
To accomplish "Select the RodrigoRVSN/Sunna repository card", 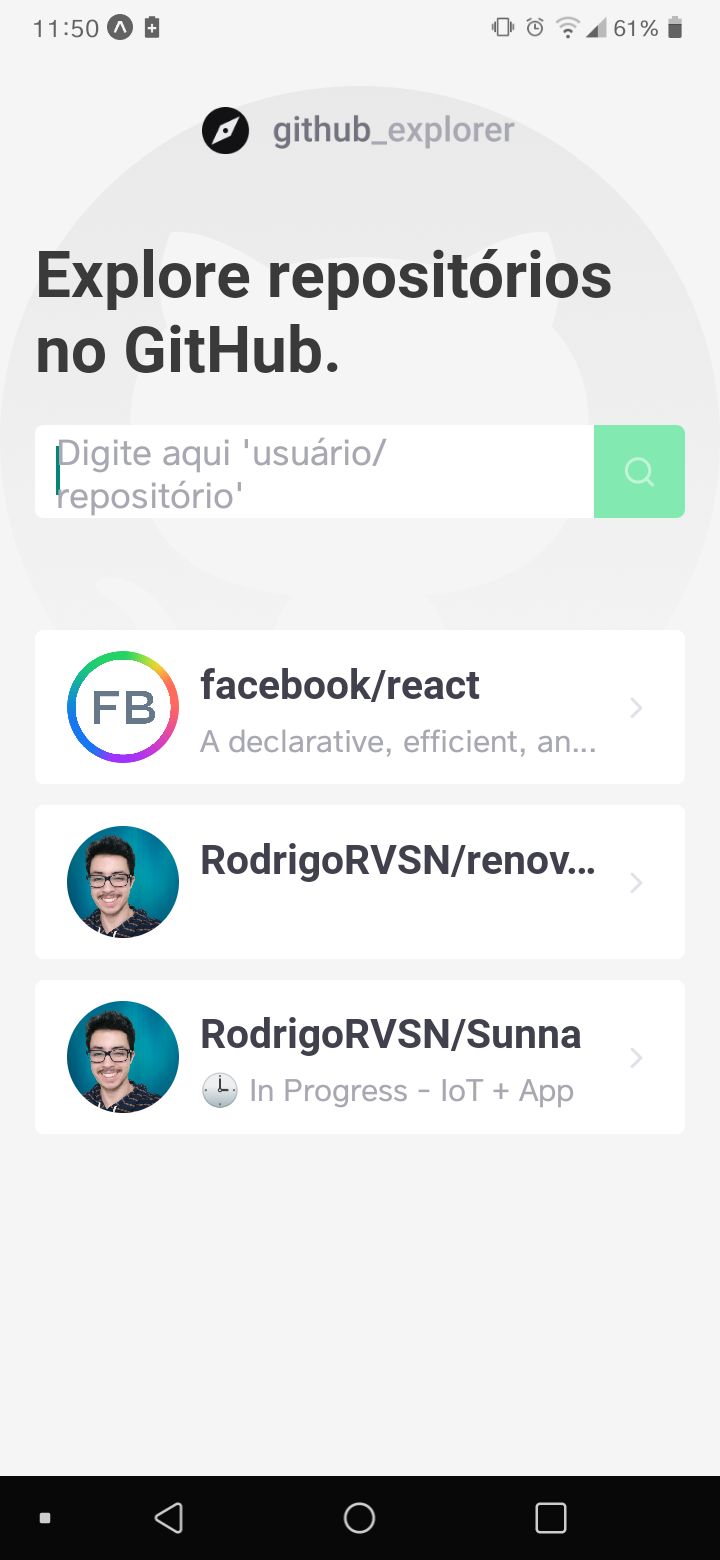I will tap(360, 1056).
